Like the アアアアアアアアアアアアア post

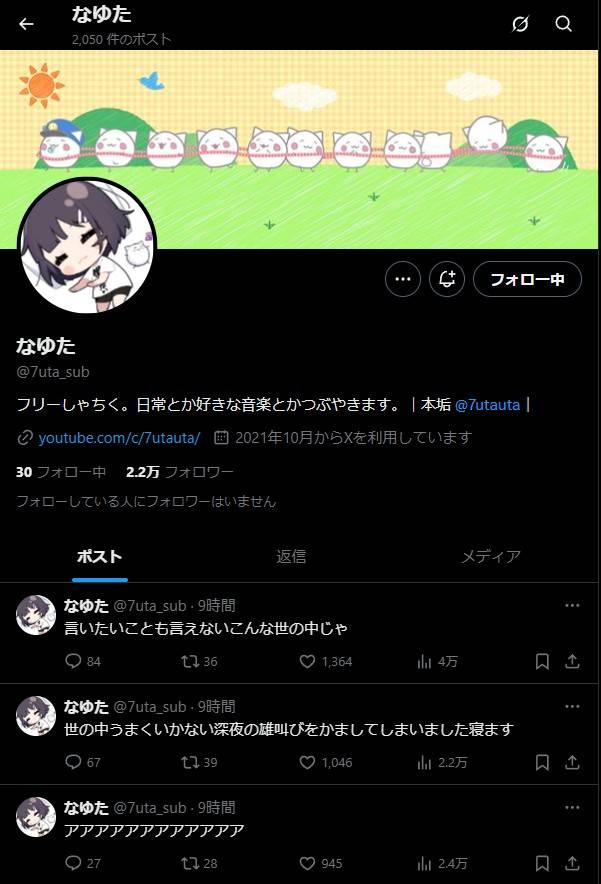point(308,863)
